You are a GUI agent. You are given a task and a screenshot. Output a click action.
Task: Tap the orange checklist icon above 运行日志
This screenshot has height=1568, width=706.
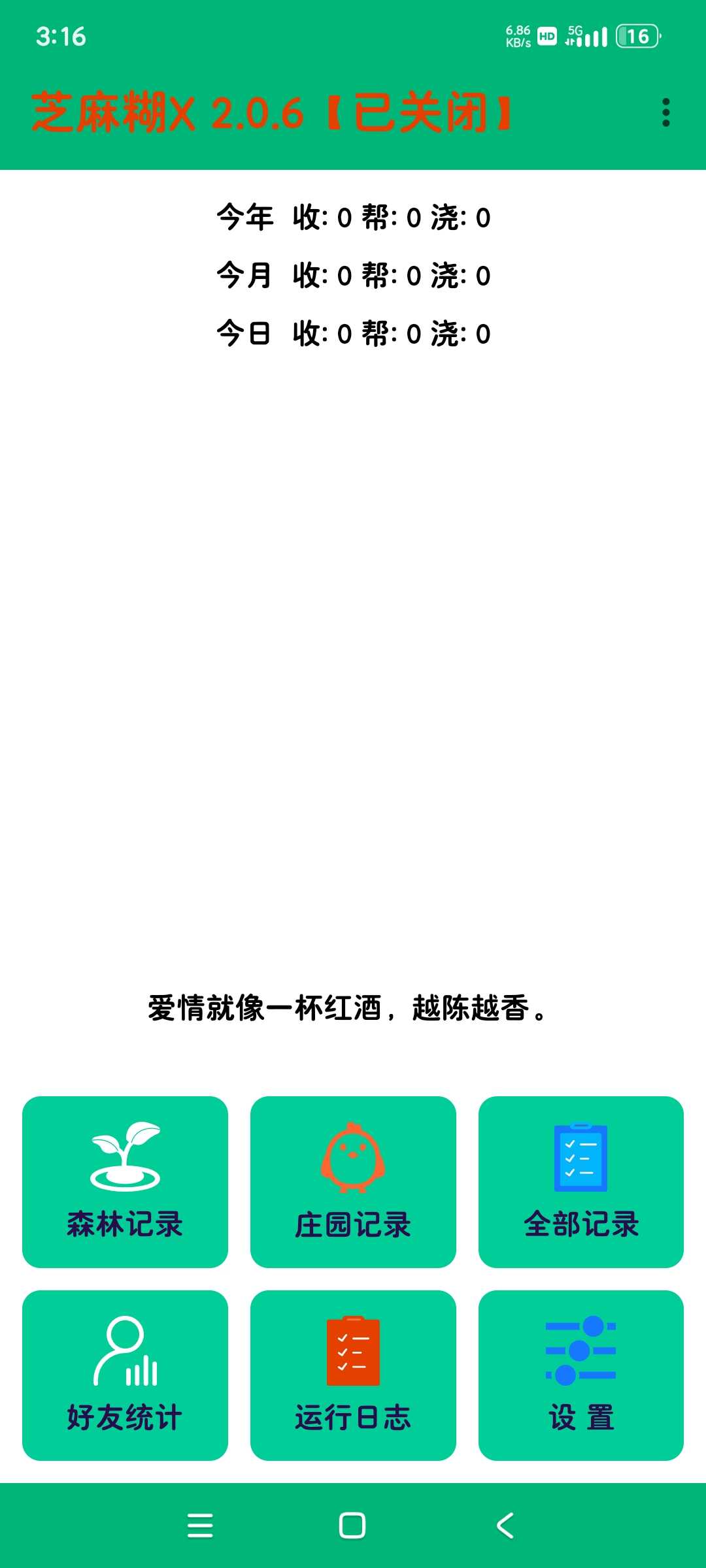352,1352
